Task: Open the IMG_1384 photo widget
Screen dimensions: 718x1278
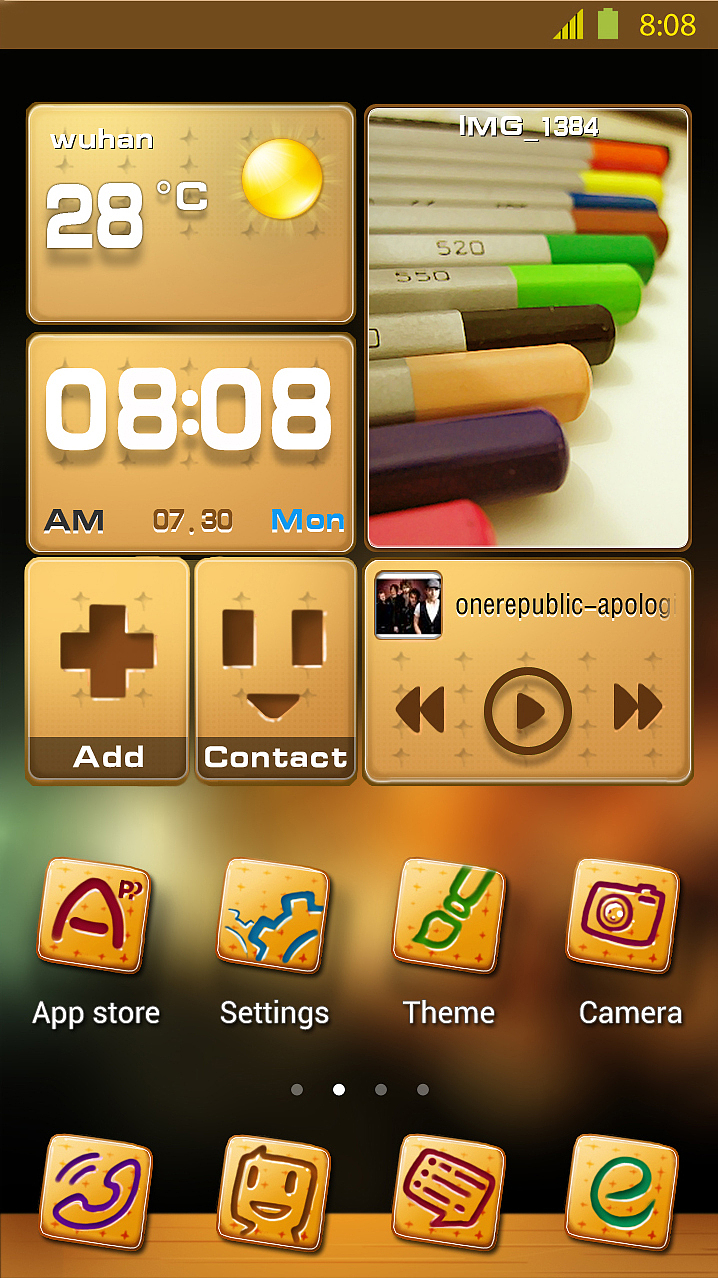Action: [528, 328]
